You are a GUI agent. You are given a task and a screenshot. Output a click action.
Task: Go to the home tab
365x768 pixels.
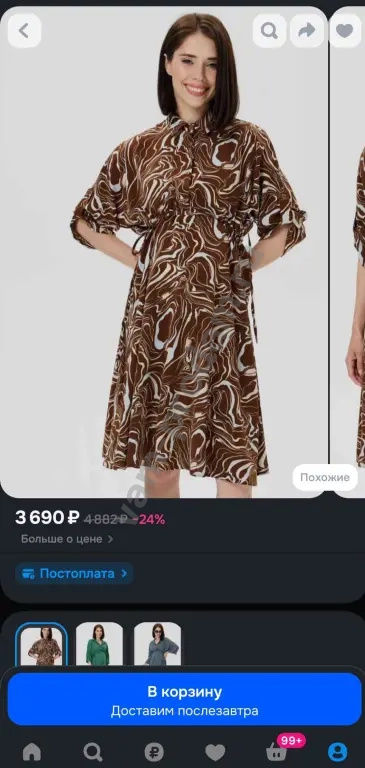point(32,752)
